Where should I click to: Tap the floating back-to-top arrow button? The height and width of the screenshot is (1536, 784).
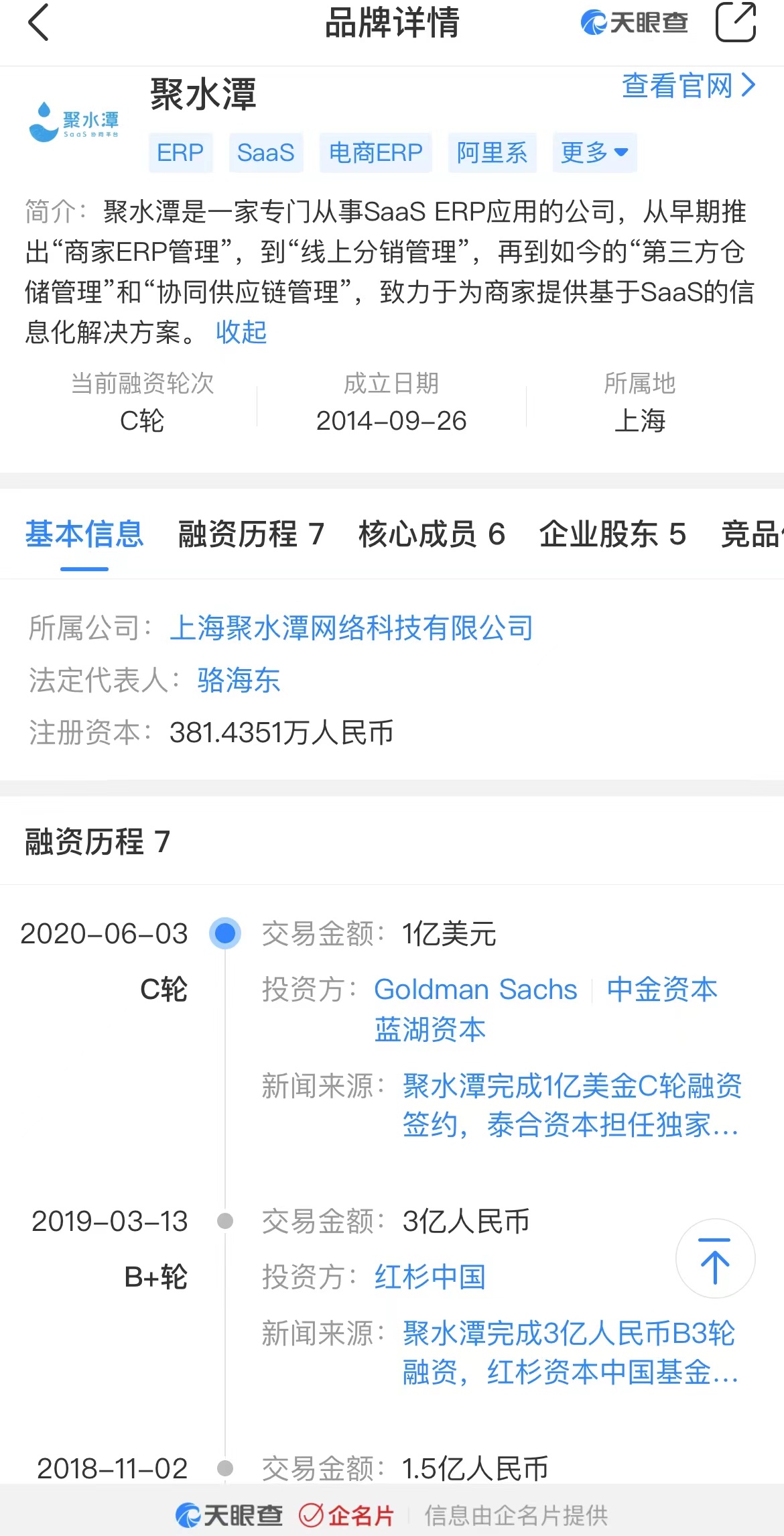pos(715,1259)
